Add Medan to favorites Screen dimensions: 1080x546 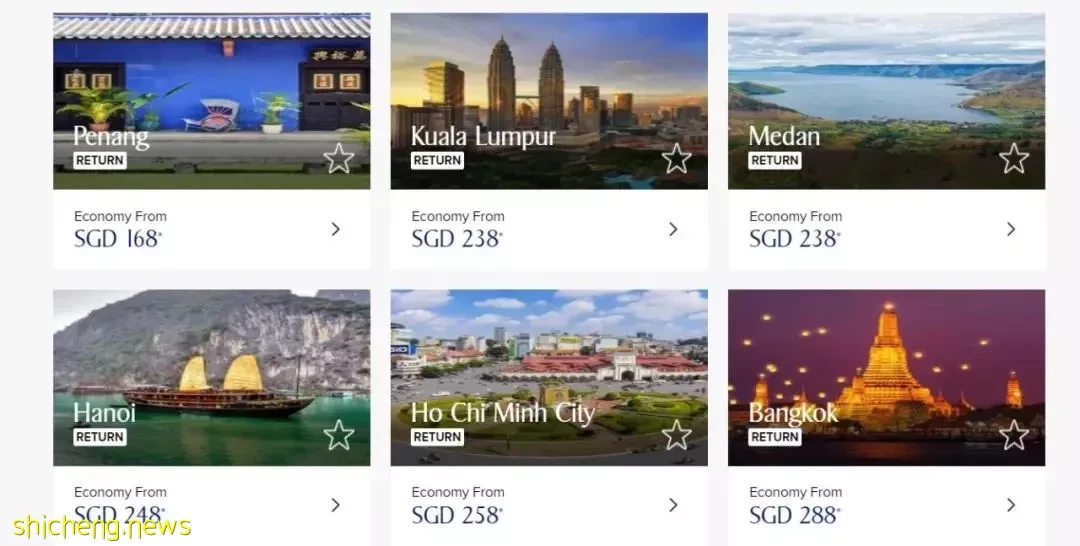tap(1014, 158)
